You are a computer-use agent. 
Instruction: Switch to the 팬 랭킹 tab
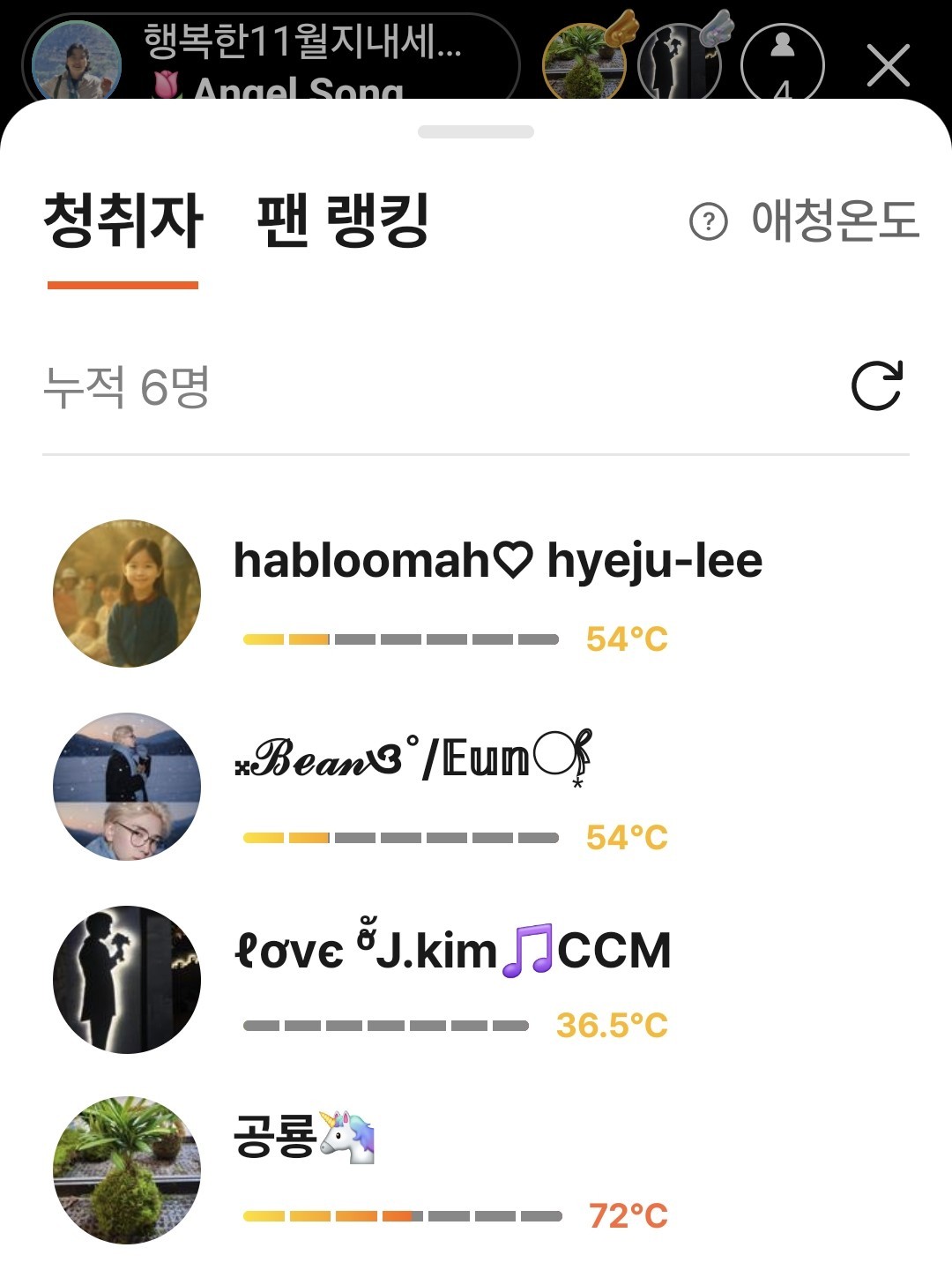click(x=342, y=220)
